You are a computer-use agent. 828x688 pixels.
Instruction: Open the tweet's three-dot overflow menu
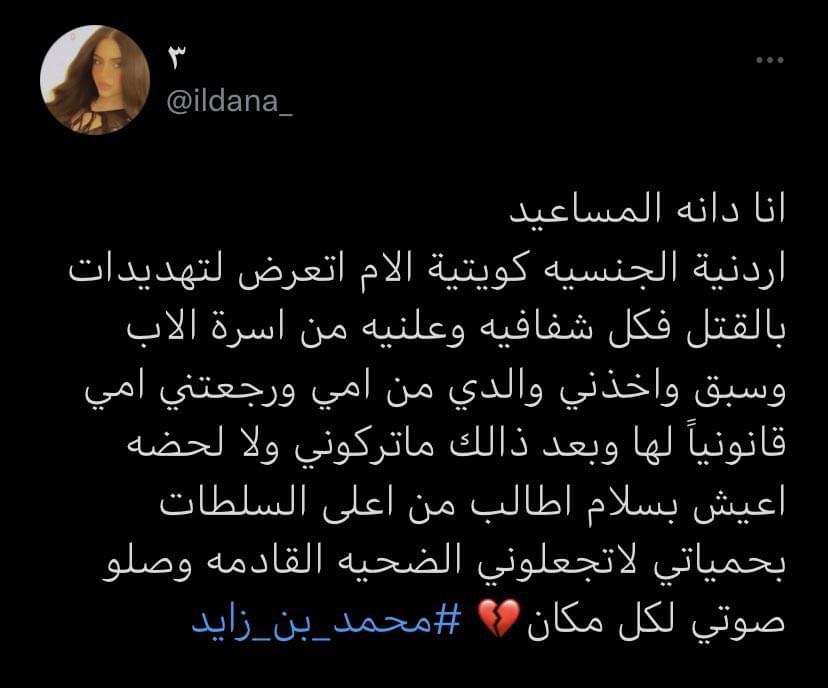(x=769, y=62)
